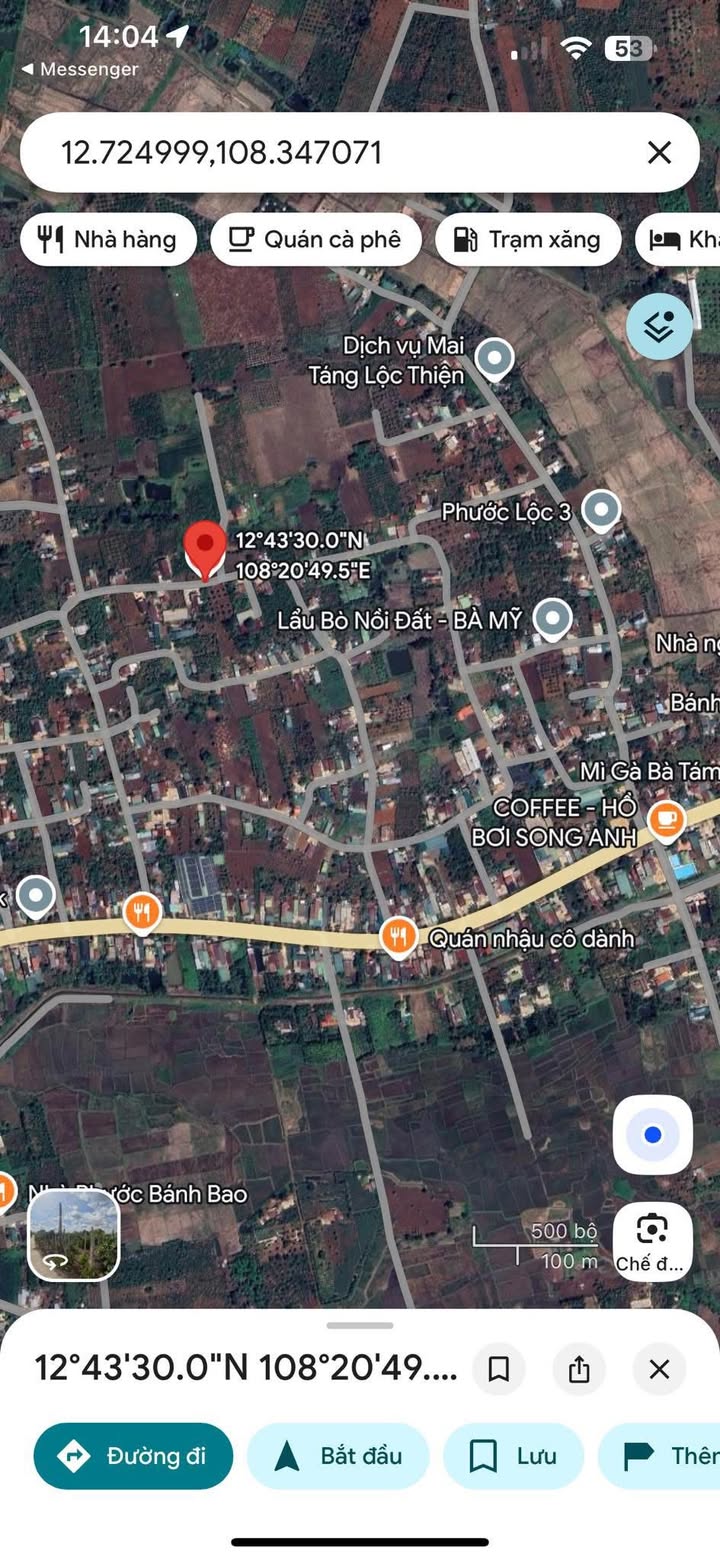Image resolution: width=720 pixels, height=1560 pixels.
Task: Get directions with Đường đi
Action: click(x=133, y=1456)
